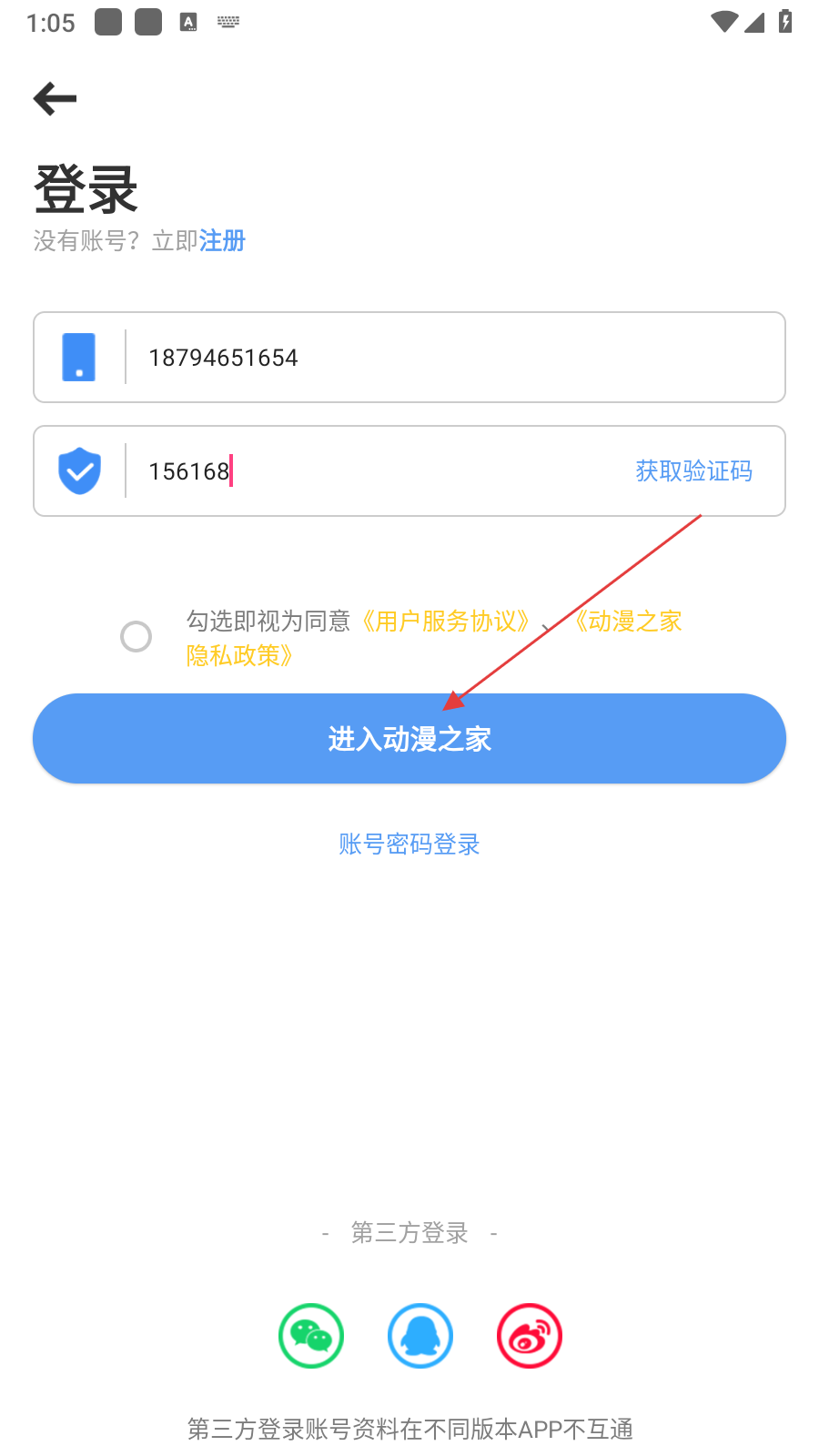Tap the 进入动漫之家 login button
This screenshot has height=1456, width=819.
[409, 739]
